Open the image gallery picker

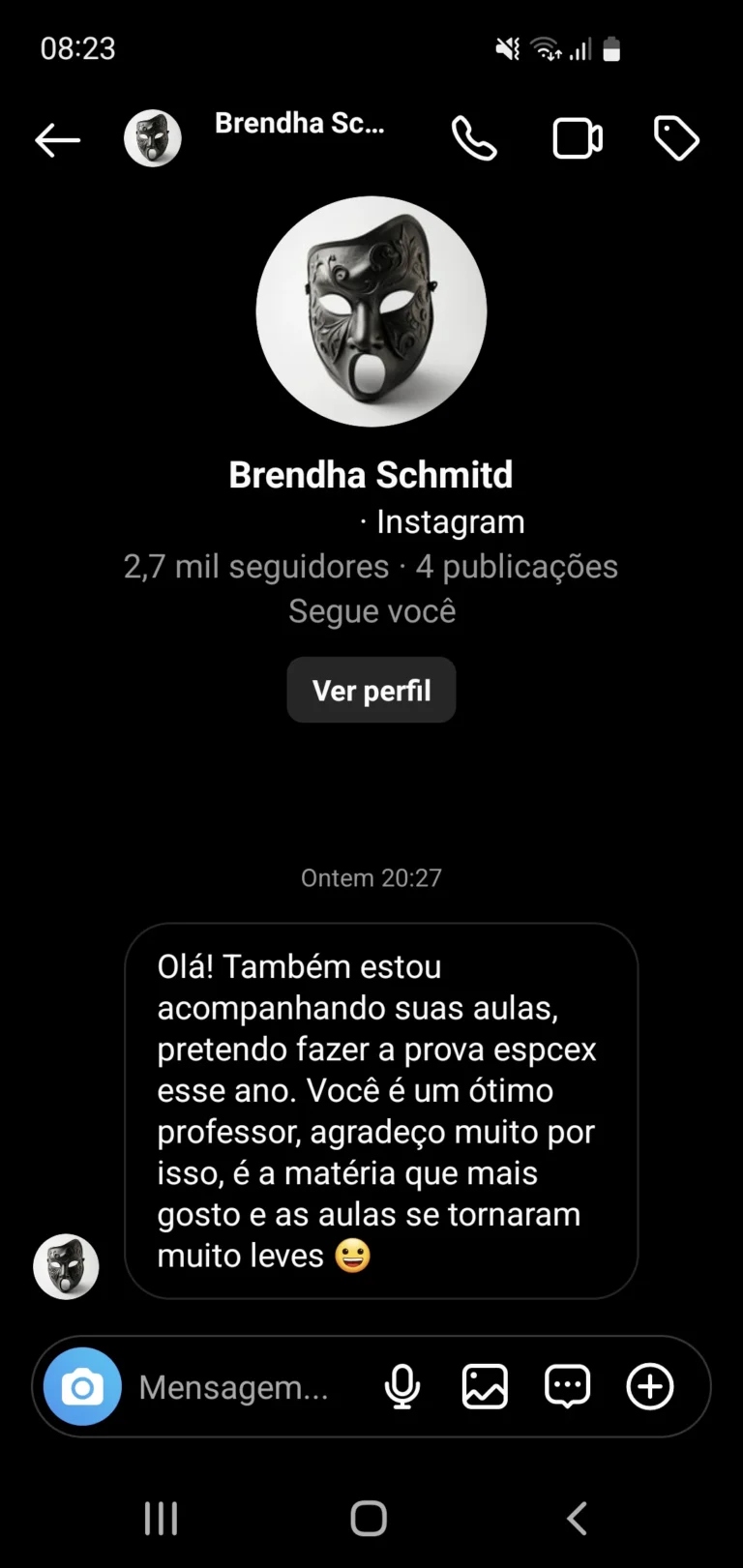click(x=484, y=1386)
